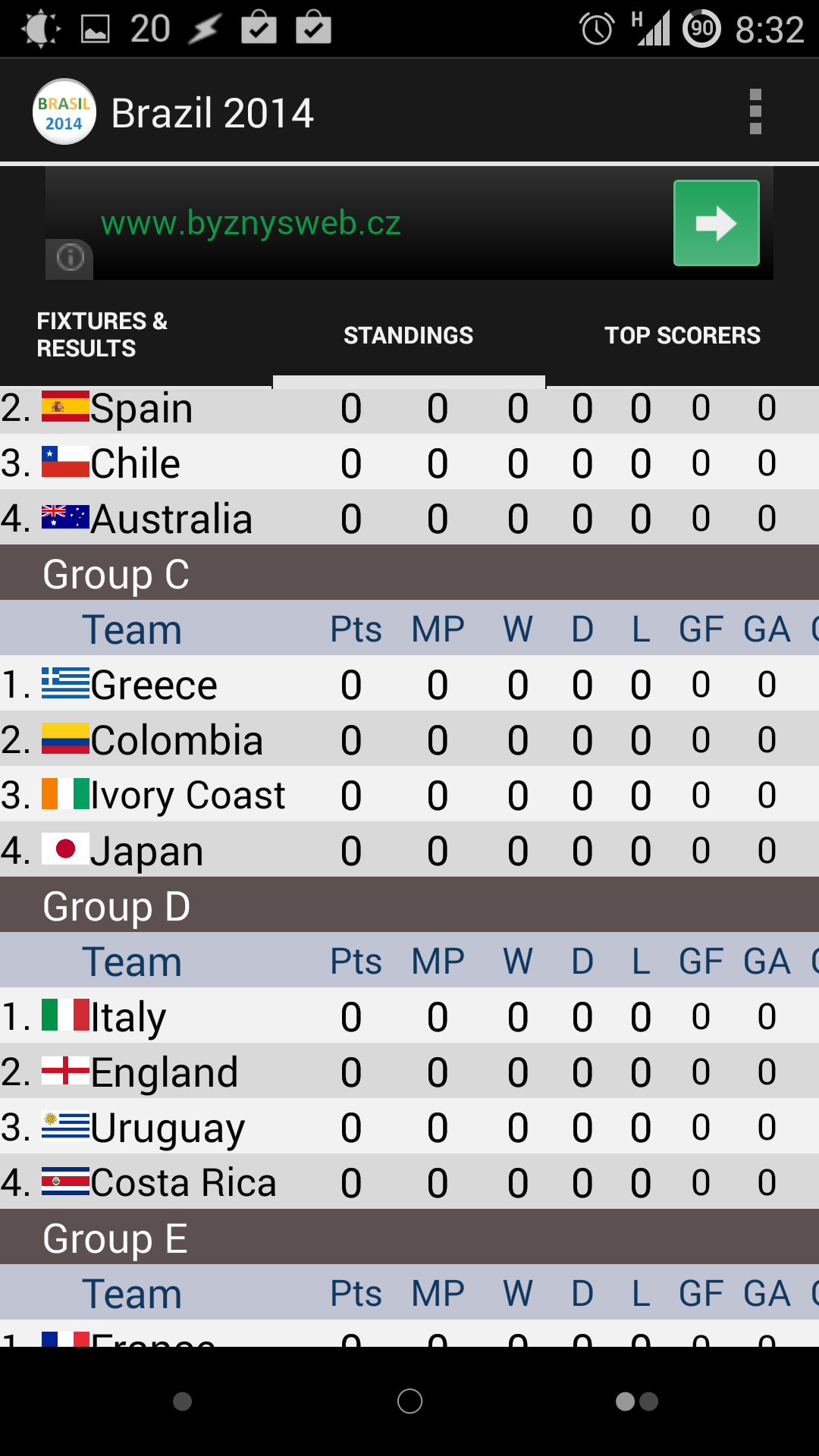Switch to Top Scorers tab
819x1456 pixels.
(682, 335)
